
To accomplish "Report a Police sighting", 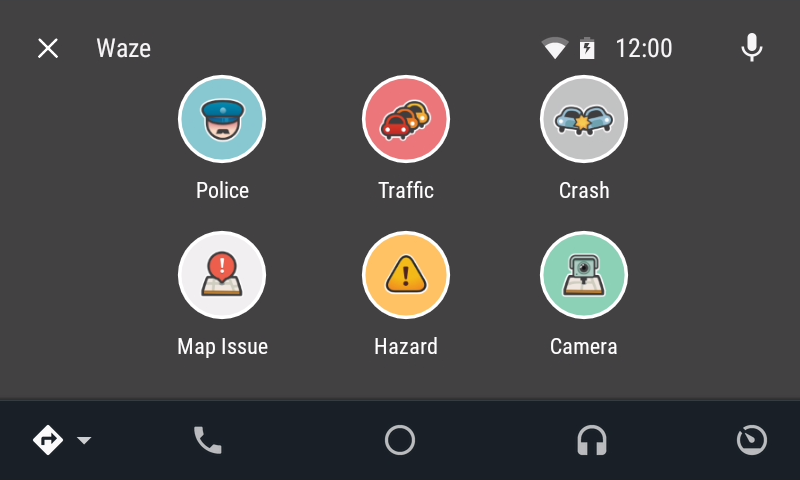I will pyautogui.click(x=222, y=119).
